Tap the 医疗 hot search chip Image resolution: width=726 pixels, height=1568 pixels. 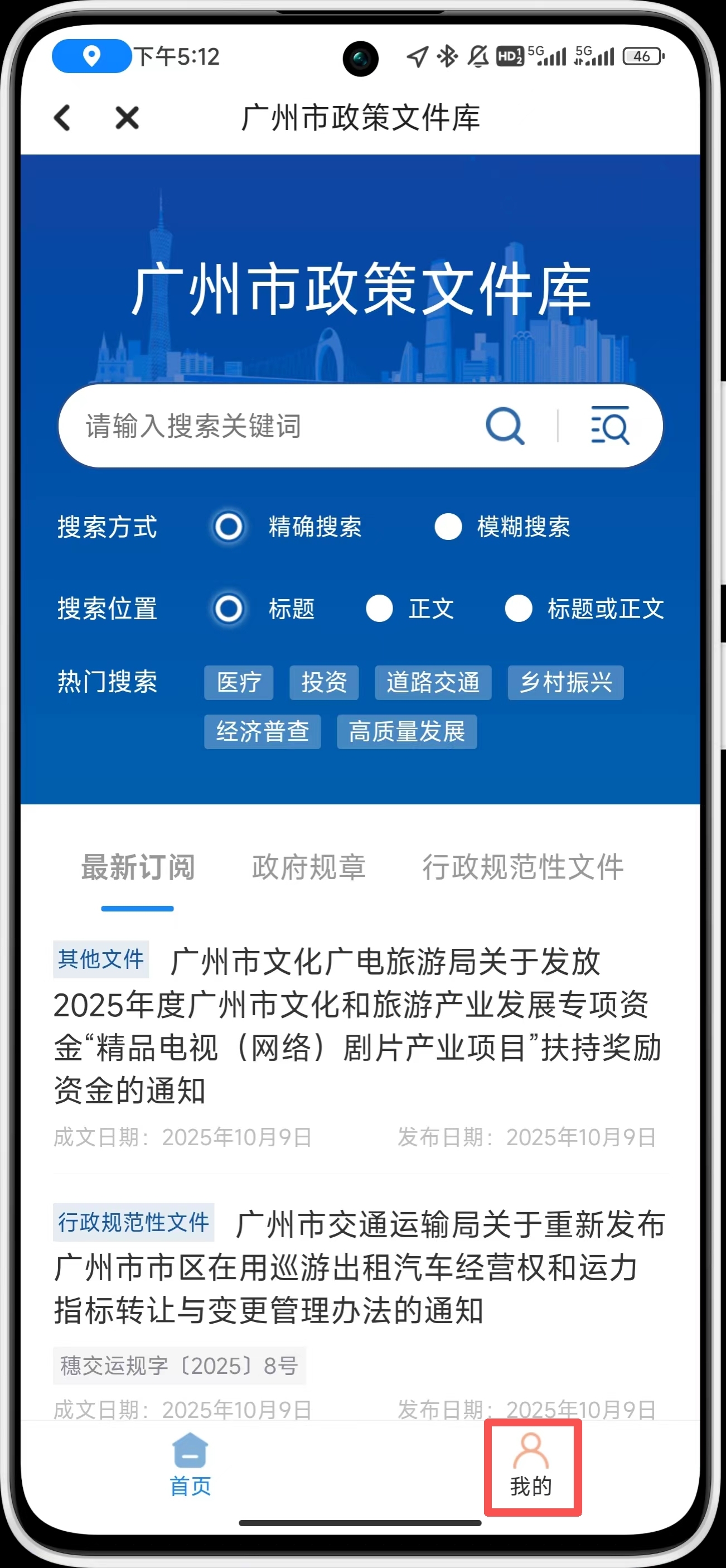(x=239, y=682)
